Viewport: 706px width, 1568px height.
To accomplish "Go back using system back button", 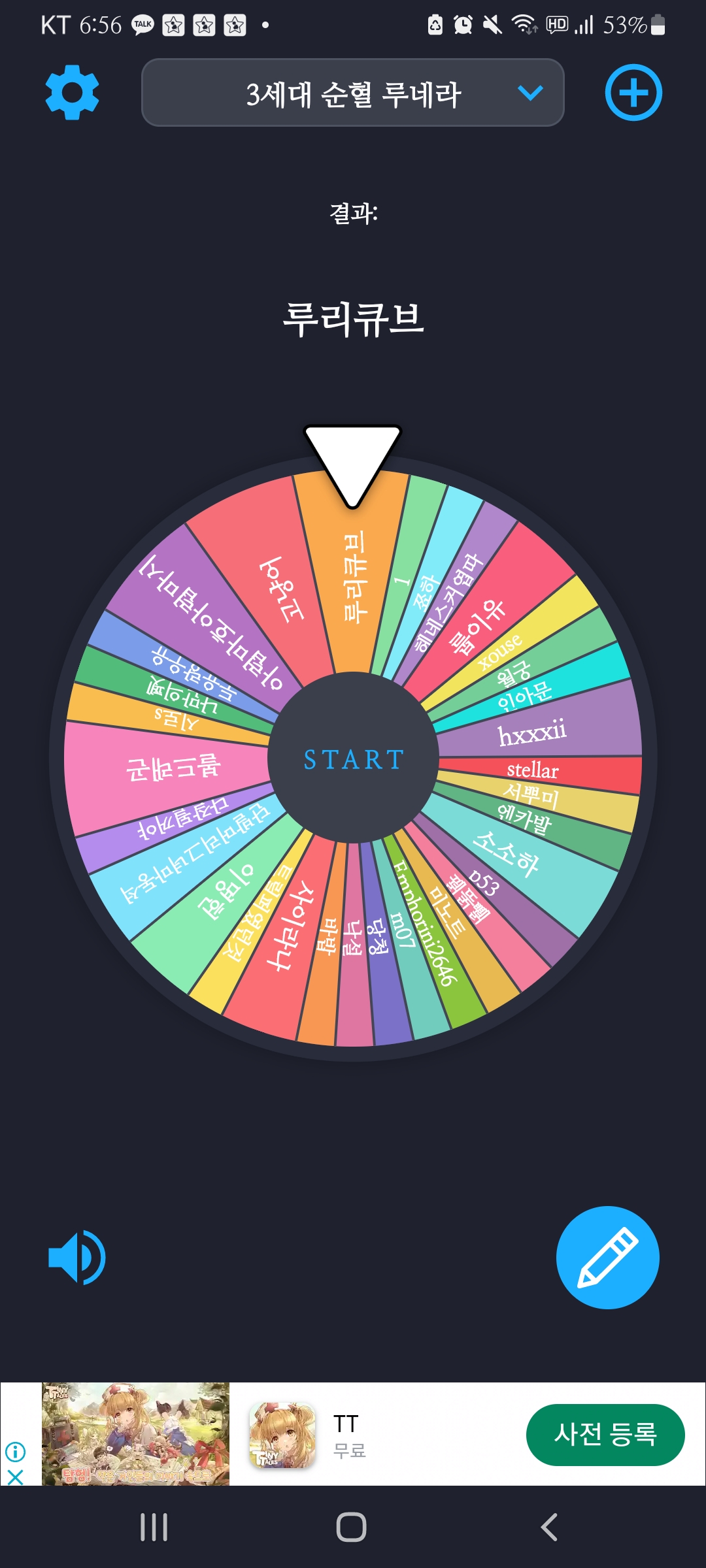I will [549, 1527].
